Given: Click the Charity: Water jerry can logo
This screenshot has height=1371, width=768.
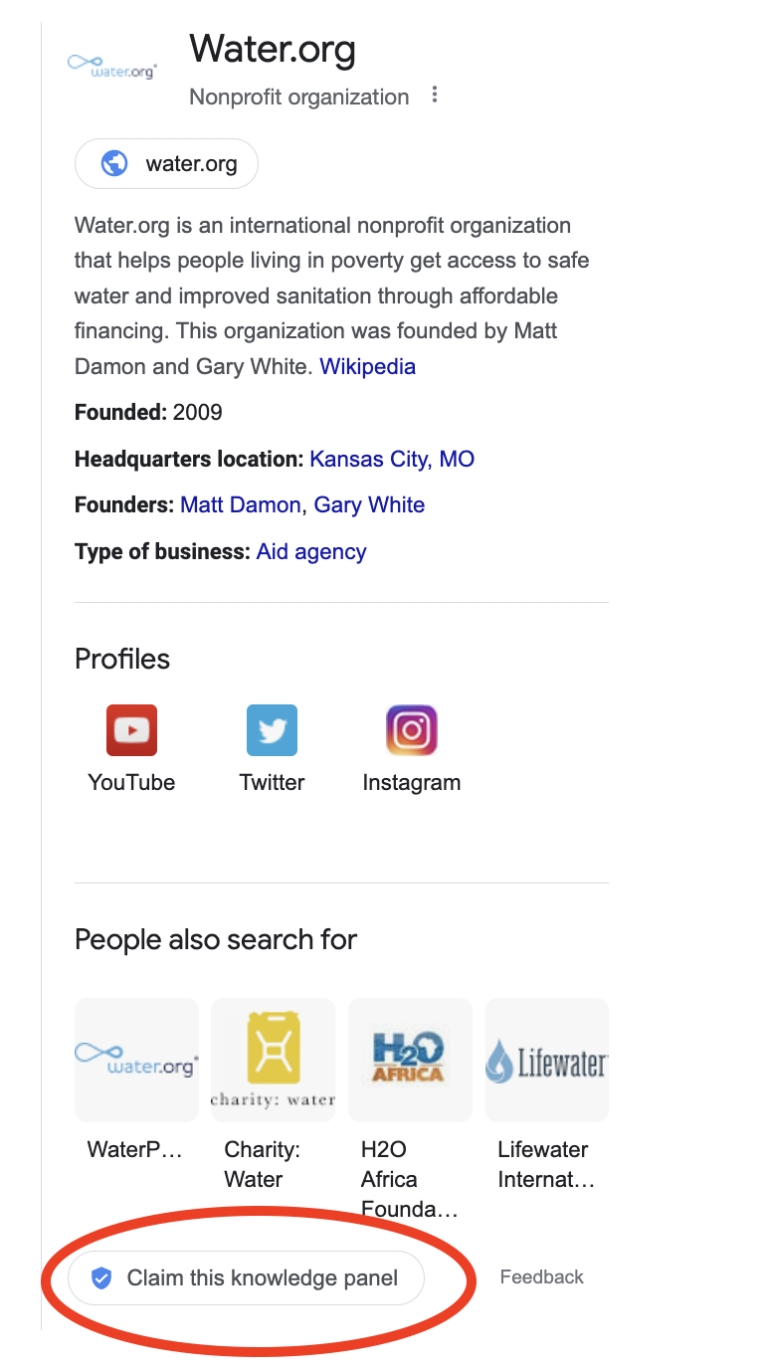Looking at the screenshot, I should click(272, 1059).
